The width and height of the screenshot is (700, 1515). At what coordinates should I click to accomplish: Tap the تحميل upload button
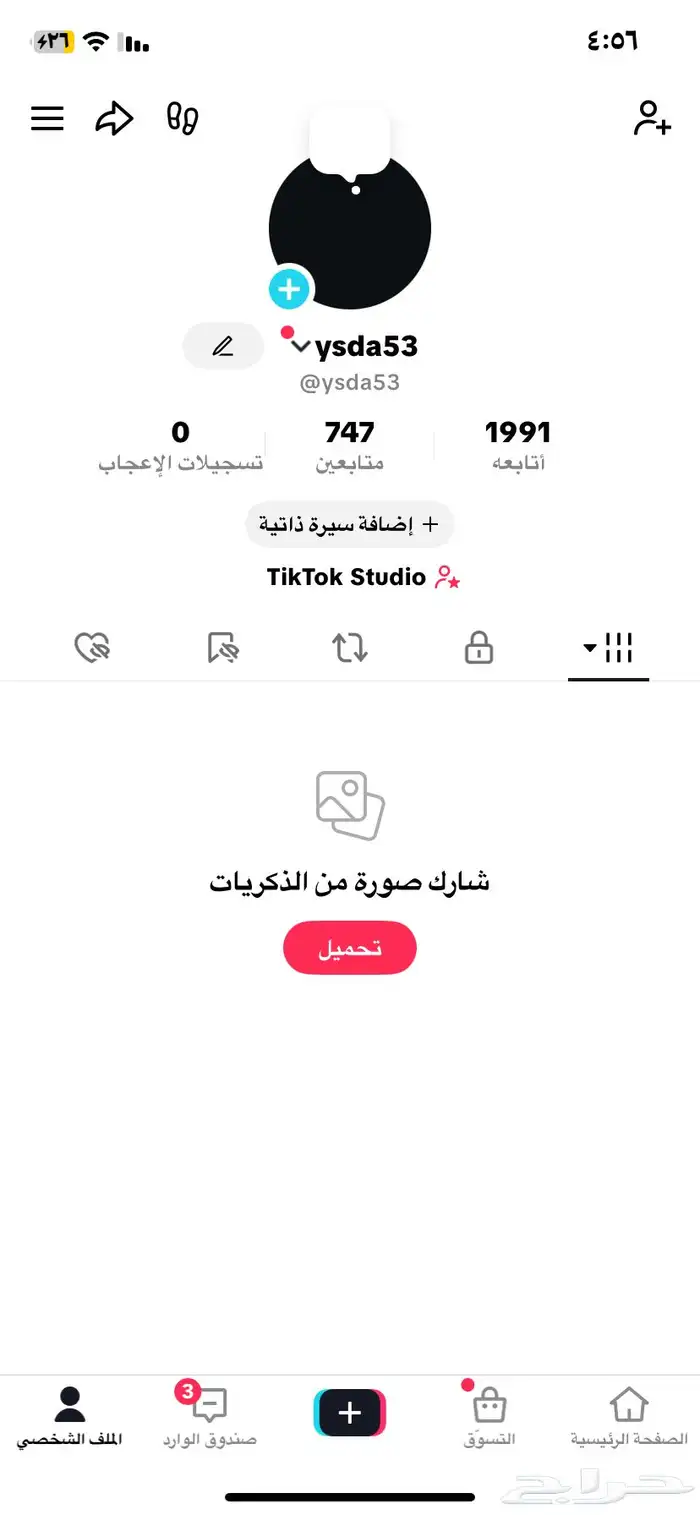click(x=349, y=947)
